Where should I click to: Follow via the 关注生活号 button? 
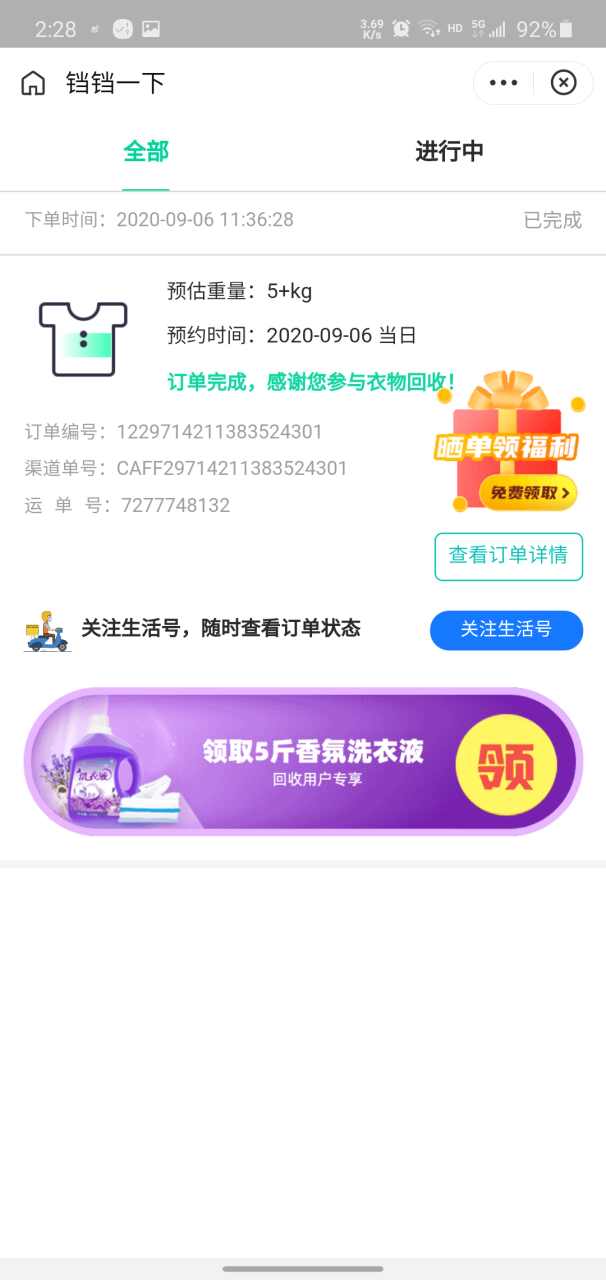coord(506,630)
